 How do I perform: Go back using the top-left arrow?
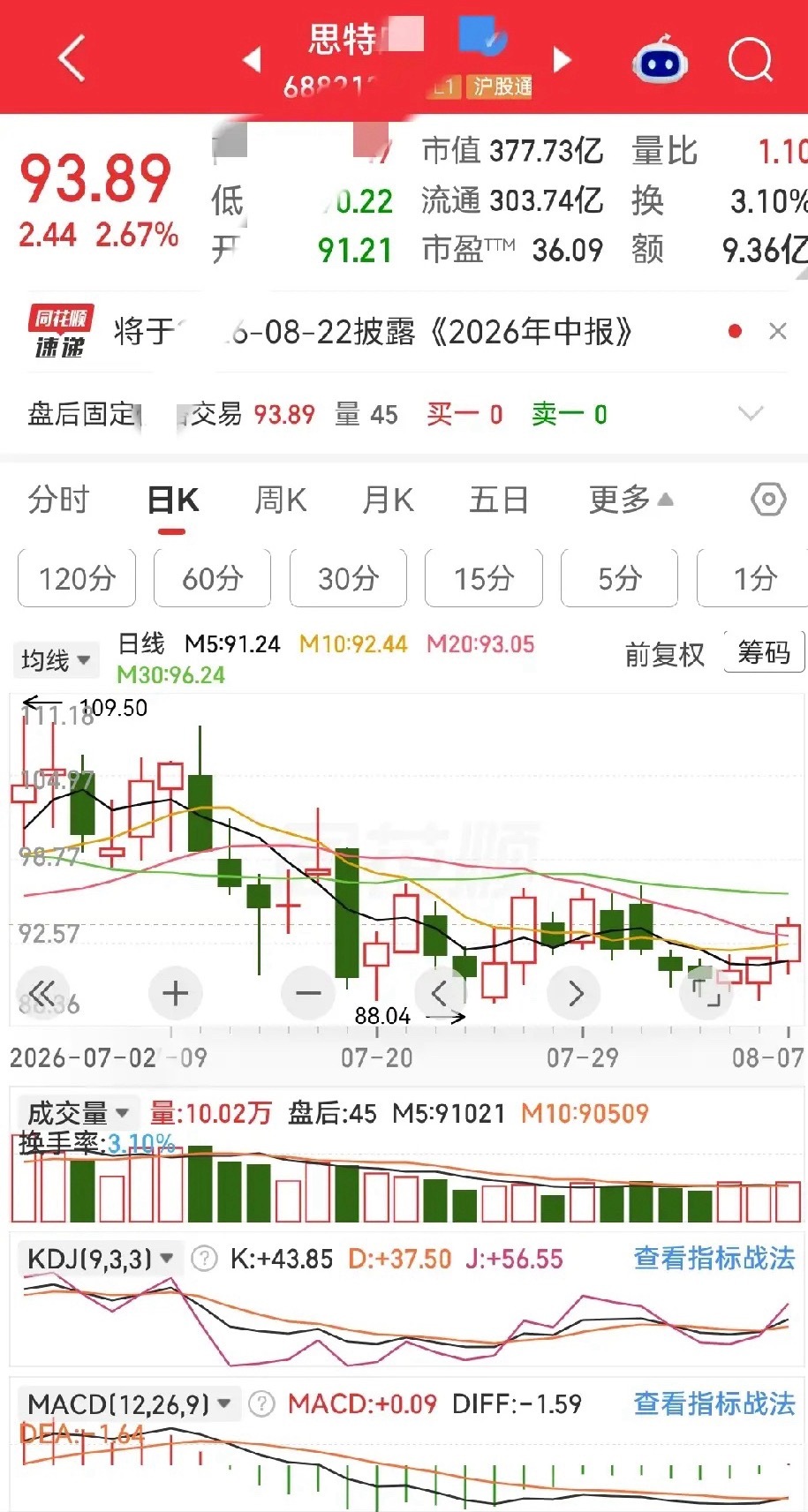72,58
